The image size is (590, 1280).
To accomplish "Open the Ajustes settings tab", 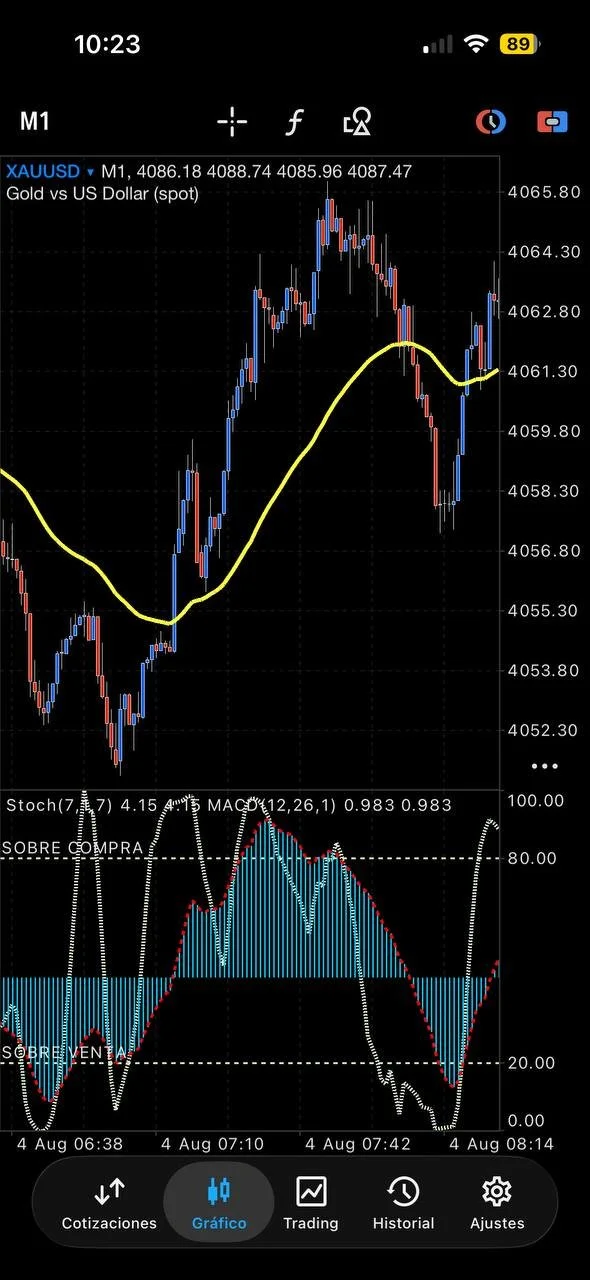I will pos(497,1203).
